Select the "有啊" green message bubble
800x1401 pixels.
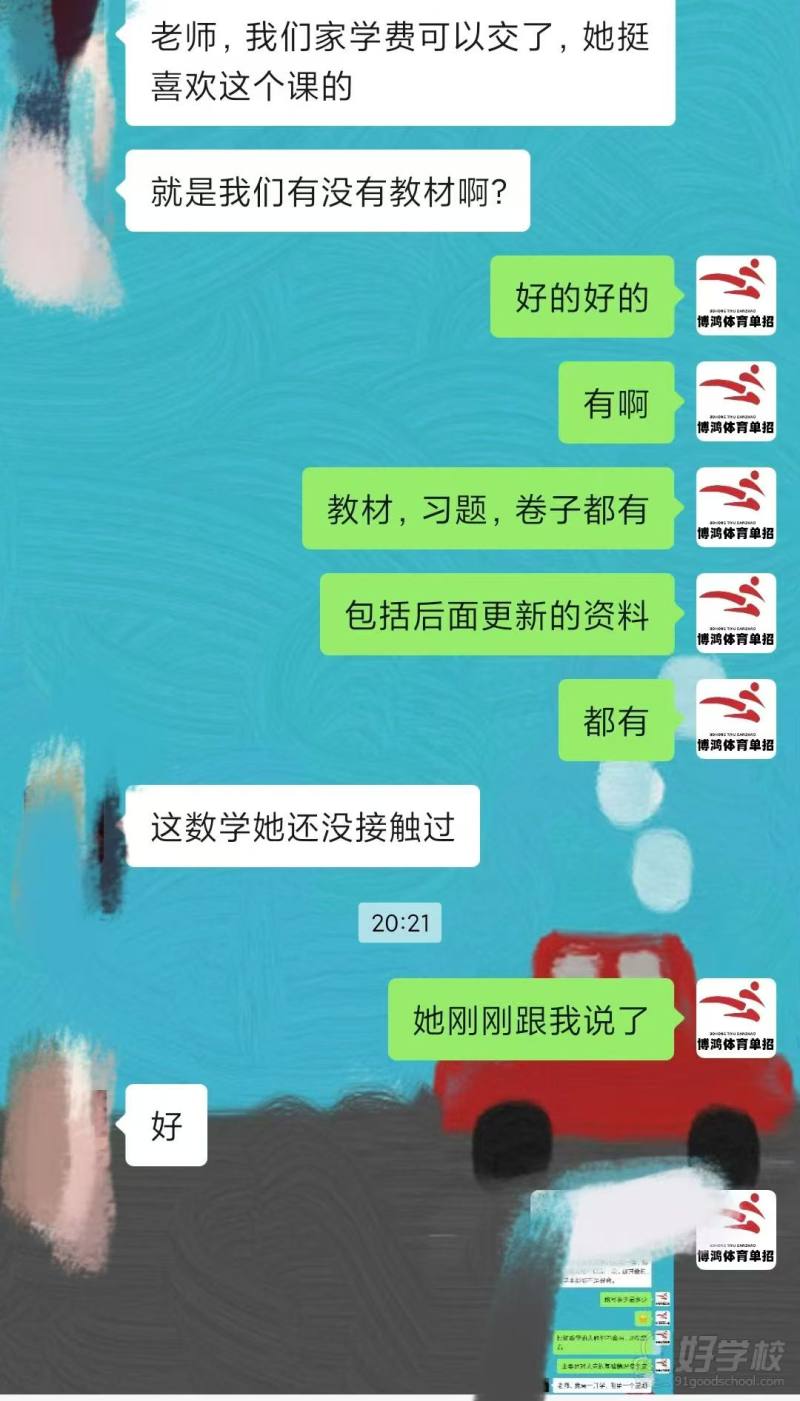pyautogui.click(x=617, y=403)
